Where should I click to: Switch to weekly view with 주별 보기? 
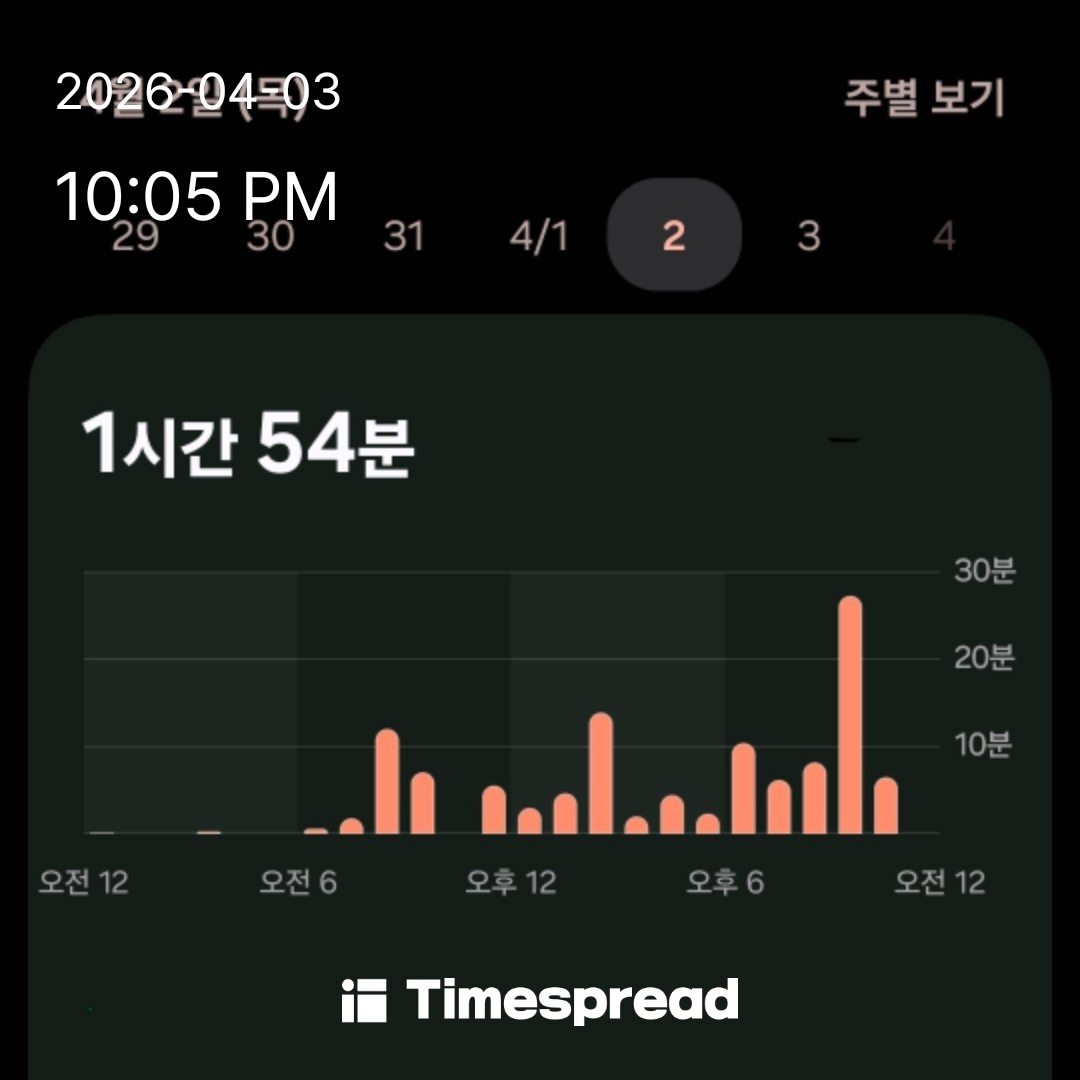pyautogui.click(x=922, y=98)
